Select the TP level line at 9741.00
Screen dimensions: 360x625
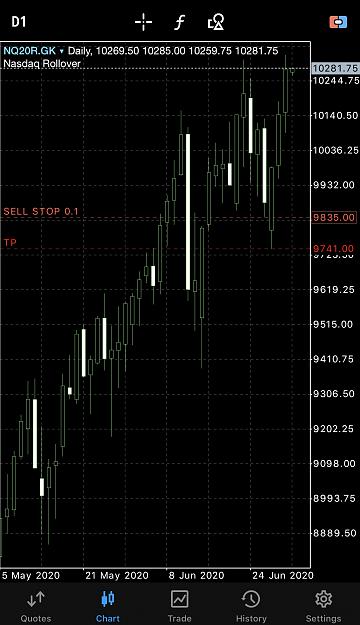(x=10, y=242)
